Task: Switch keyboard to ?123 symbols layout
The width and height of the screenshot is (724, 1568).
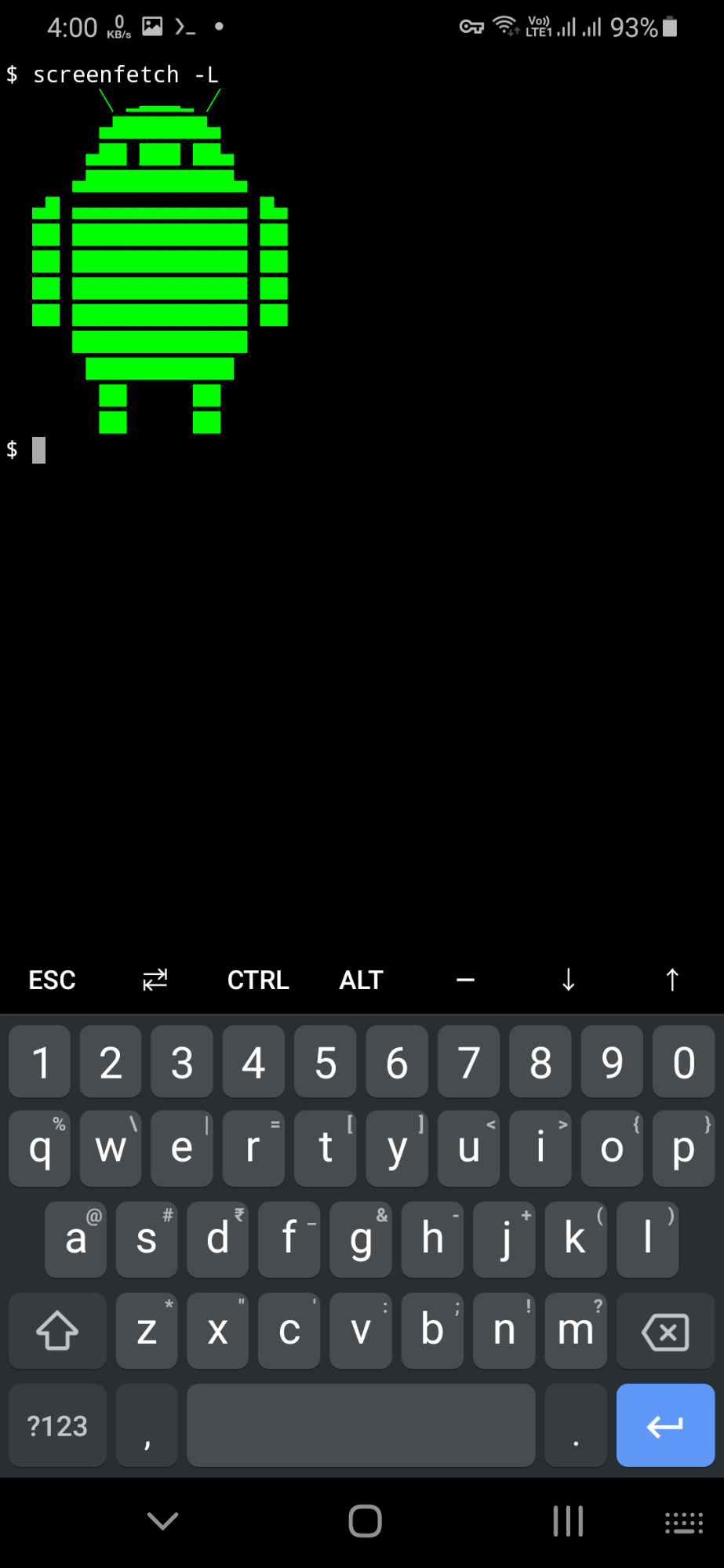Action: [57, 1425]
